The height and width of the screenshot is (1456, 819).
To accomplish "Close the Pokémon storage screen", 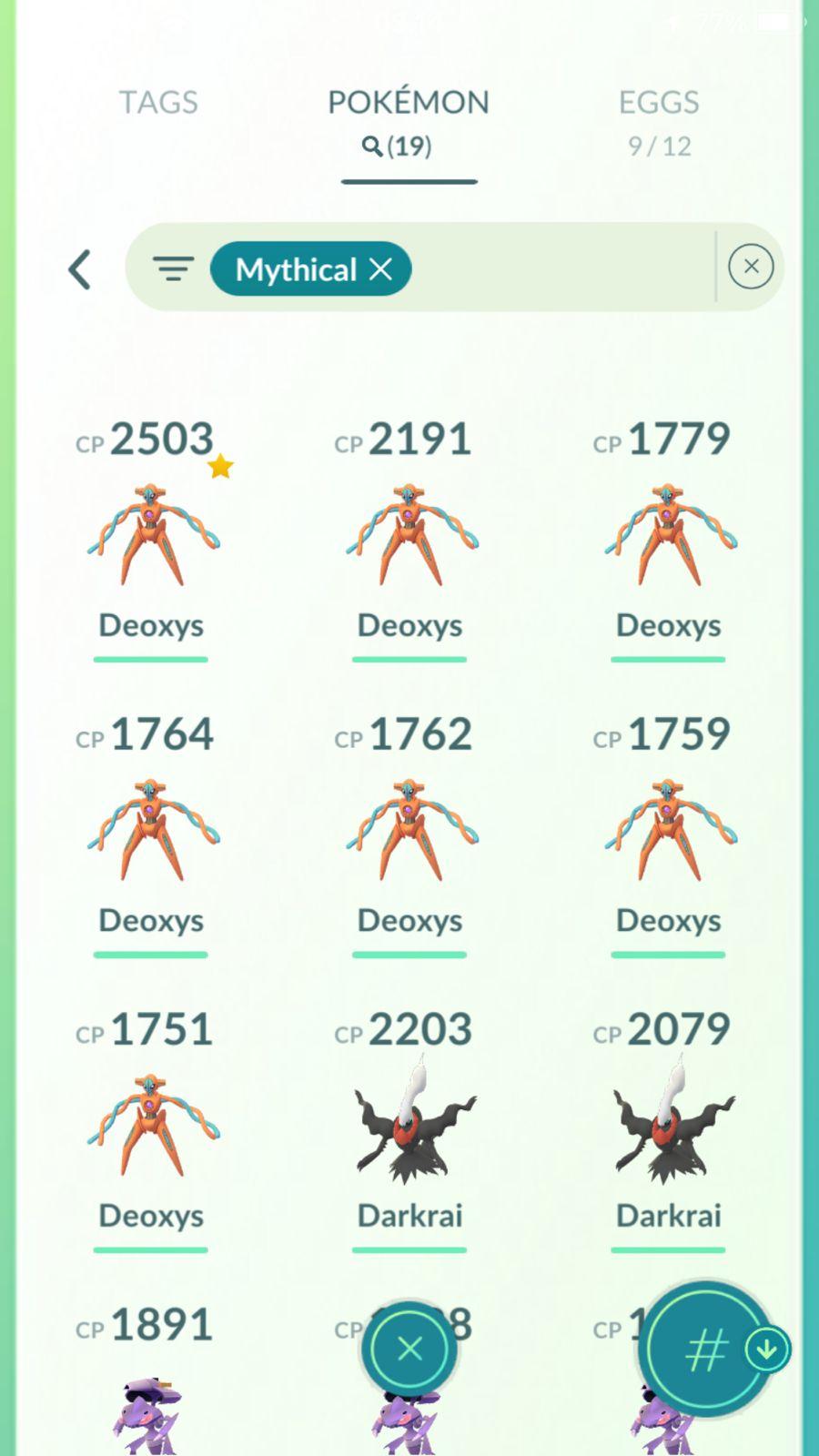I will [409, 1349].
